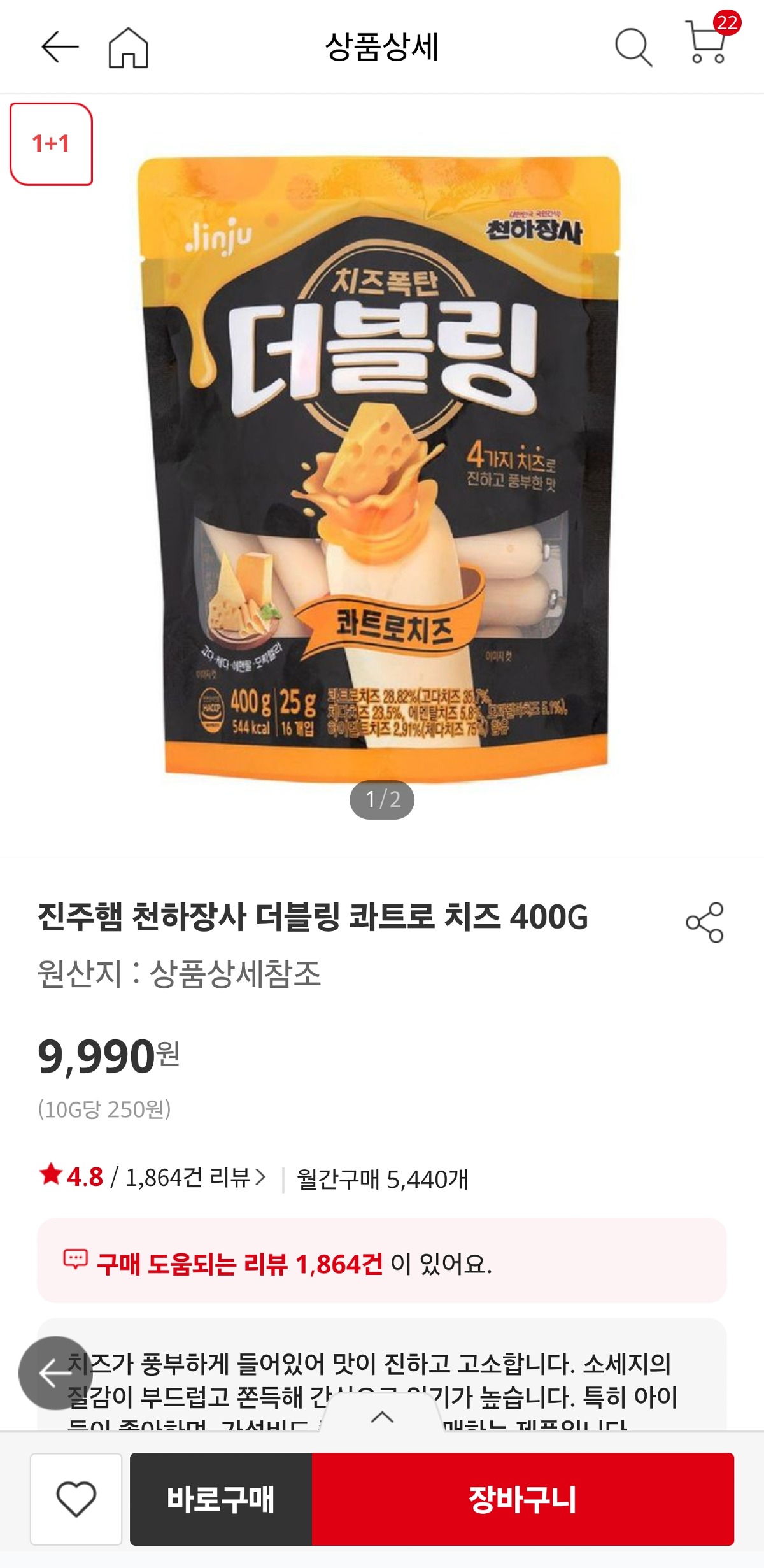The height and width of the screenshot is (1568, 764).
Task: Open the search magnifier icon
Action: tap(633, 47)
